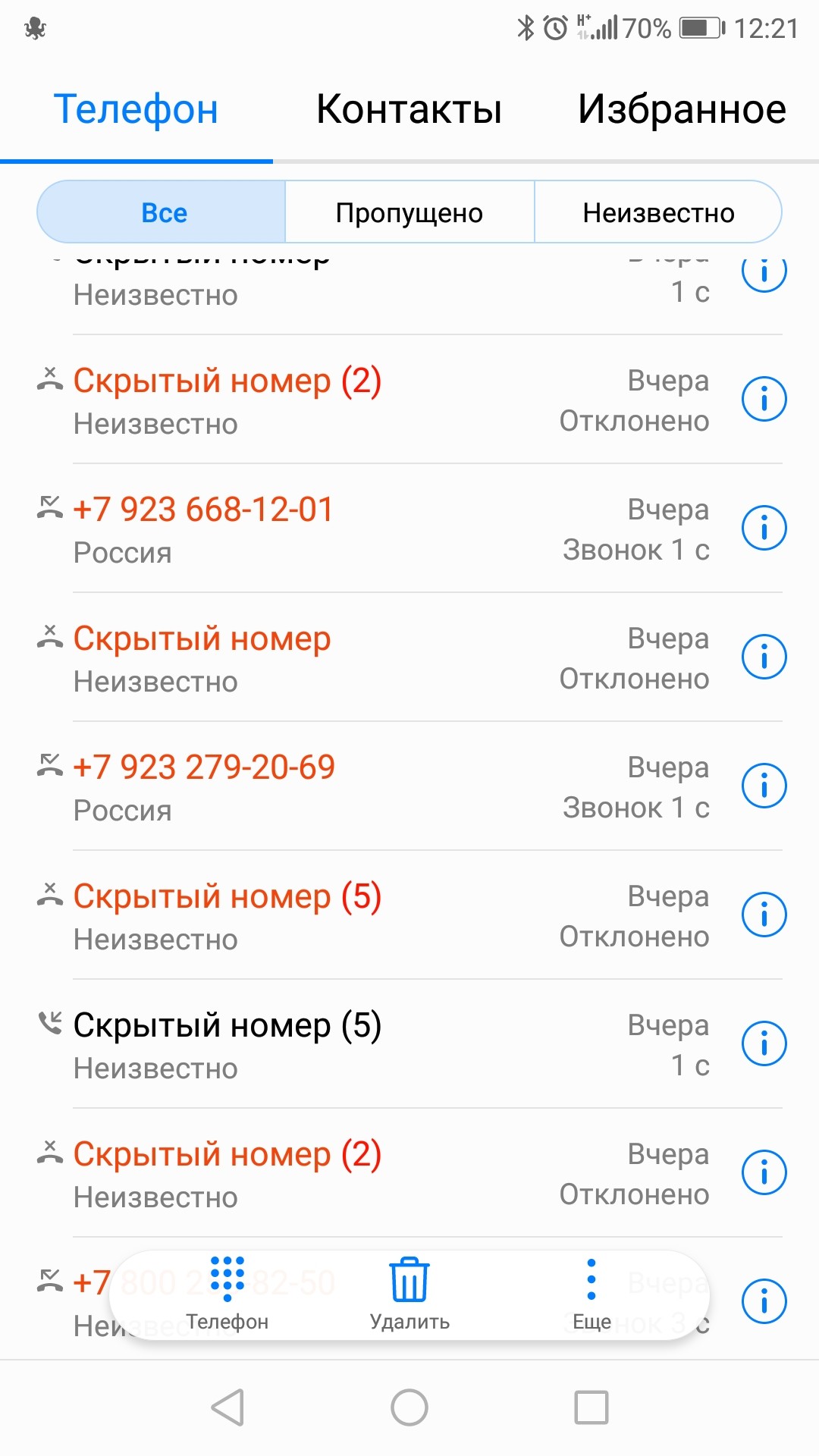Call back +7 923 279-20-69
The image size is (819, 1456).
tap(303, 786)
